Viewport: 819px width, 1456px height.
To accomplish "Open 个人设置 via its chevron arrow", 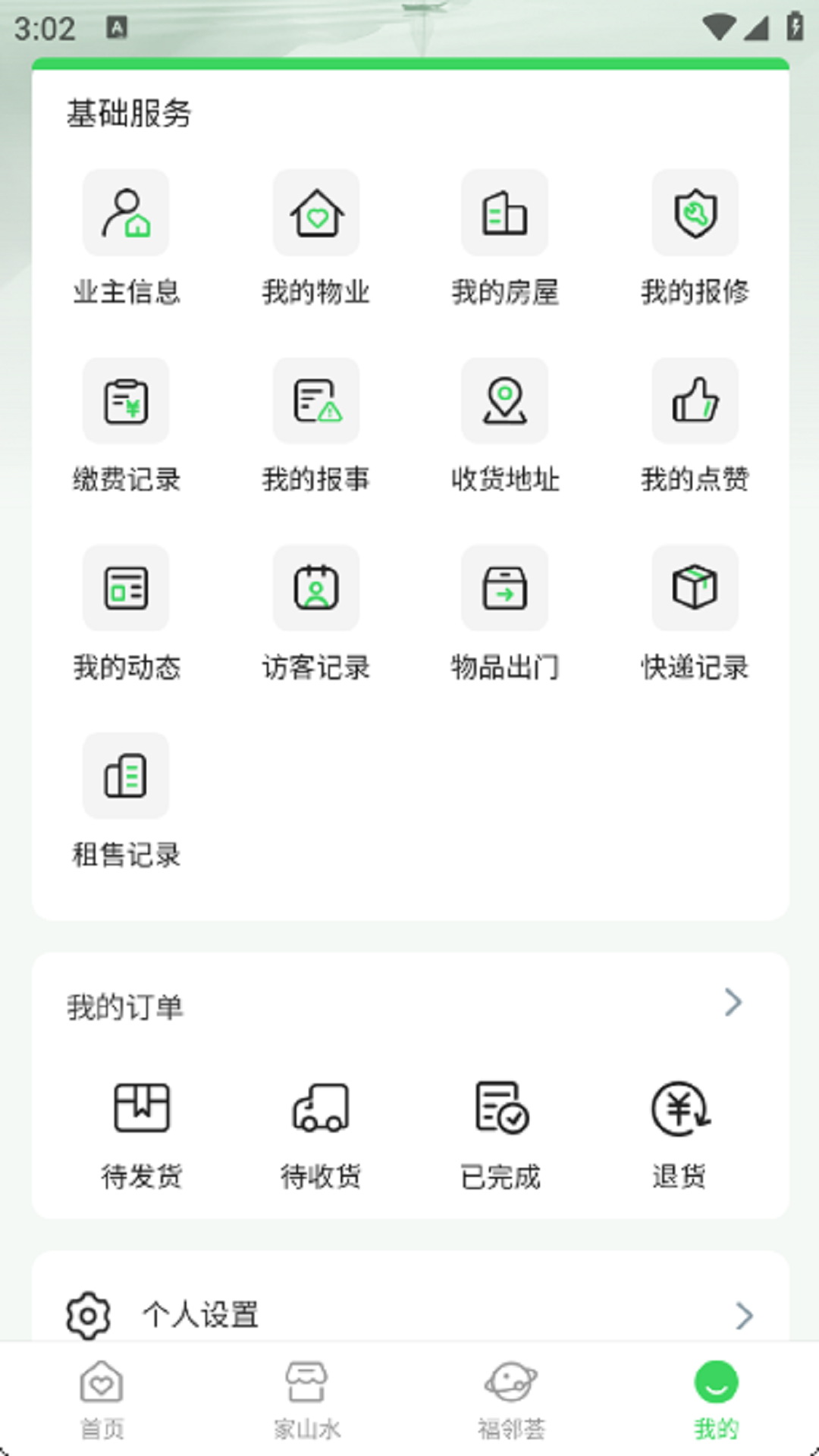I will (744, 1316).
